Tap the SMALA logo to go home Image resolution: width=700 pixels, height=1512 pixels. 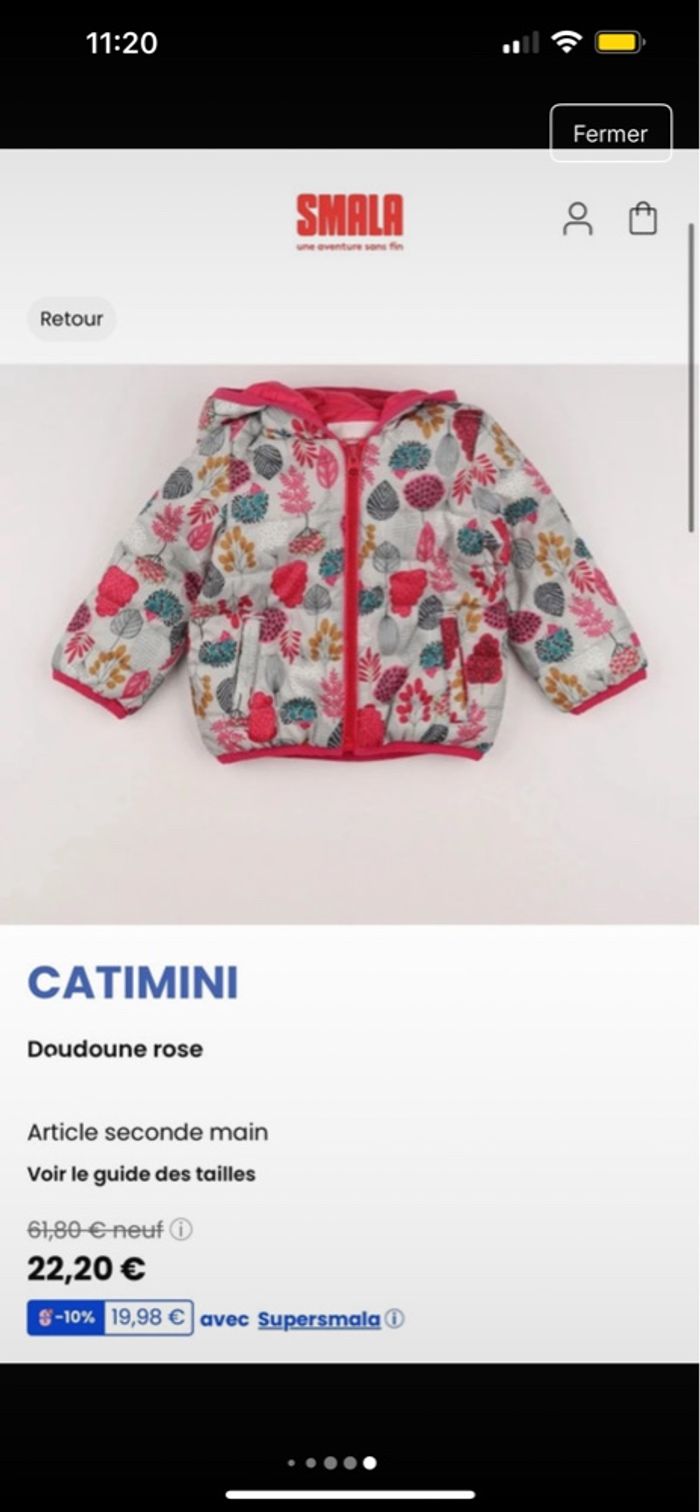click(x=350, y=220)
